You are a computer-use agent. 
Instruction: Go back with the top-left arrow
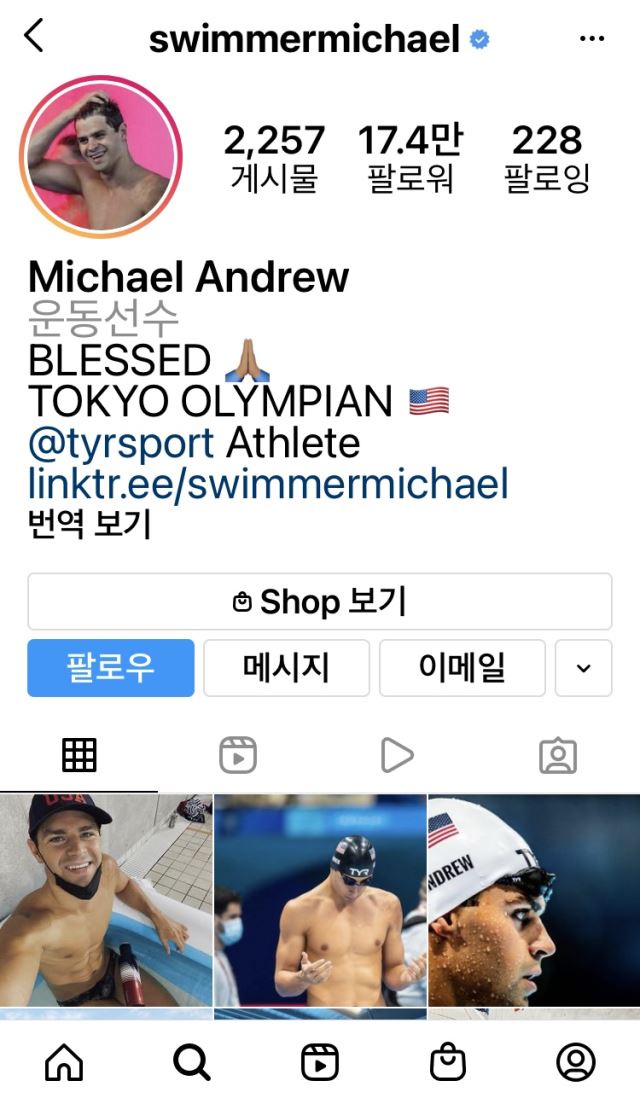pos(34,37)
